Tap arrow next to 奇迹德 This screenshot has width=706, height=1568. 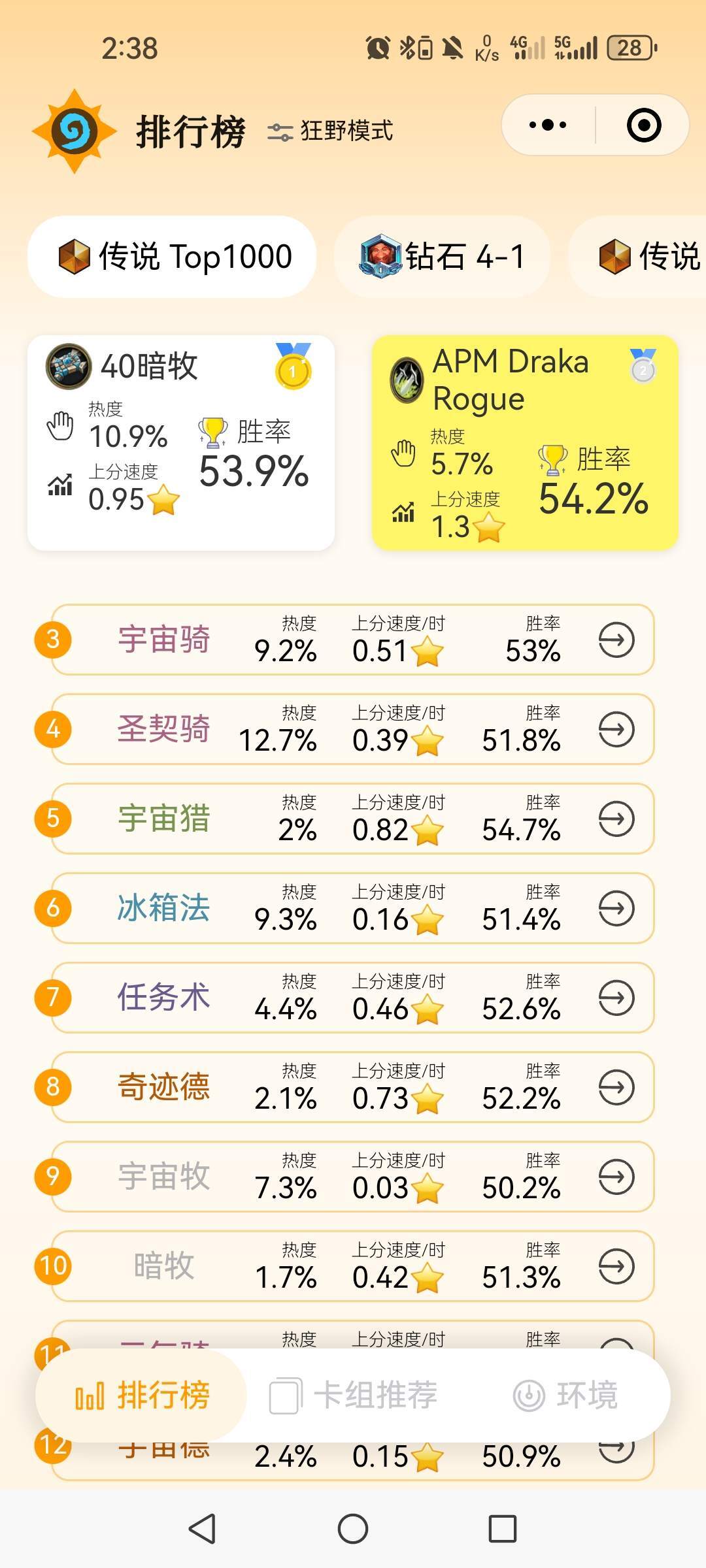616,1087
